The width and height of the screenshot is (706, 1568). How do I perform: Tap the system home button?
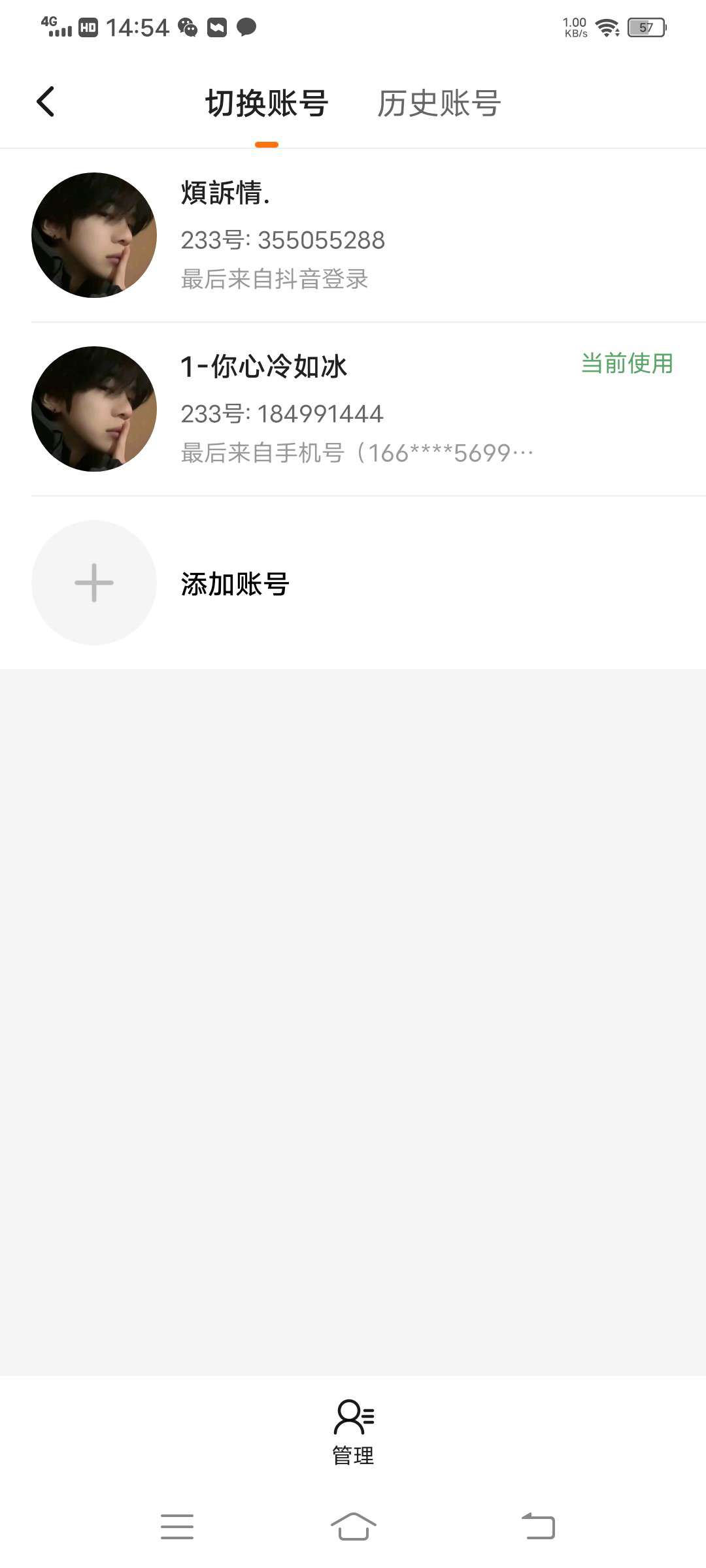point(354,1527)
